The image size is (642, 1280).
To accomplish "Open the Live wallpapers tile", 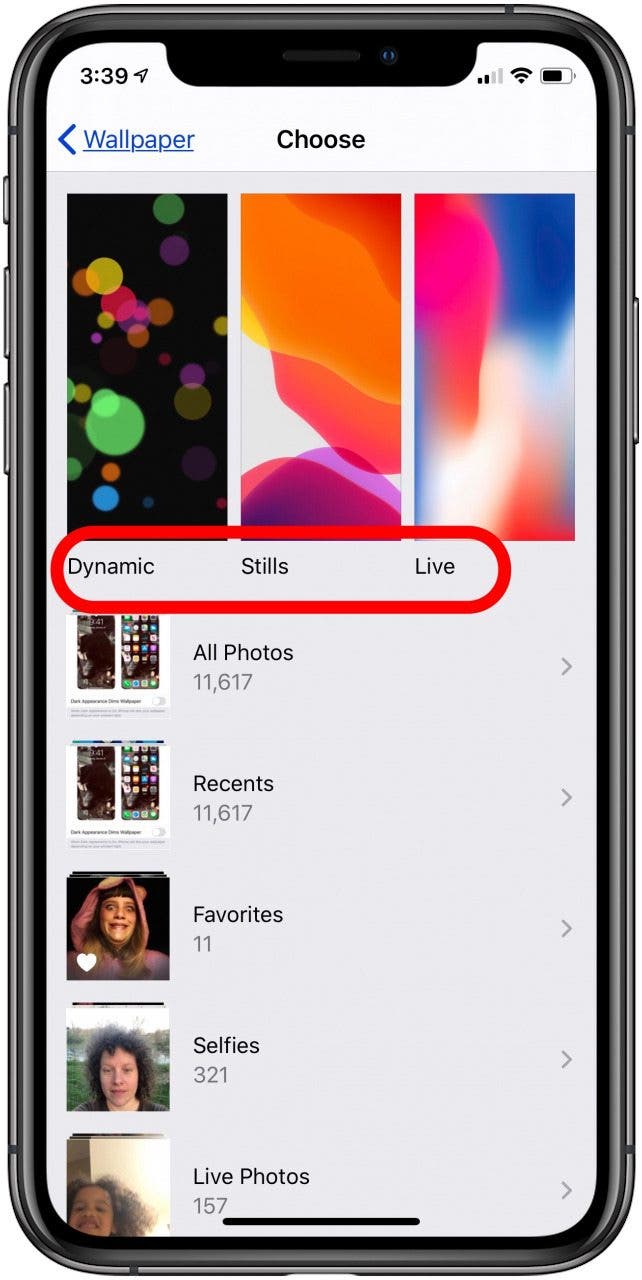I will [x=494, y=366].
